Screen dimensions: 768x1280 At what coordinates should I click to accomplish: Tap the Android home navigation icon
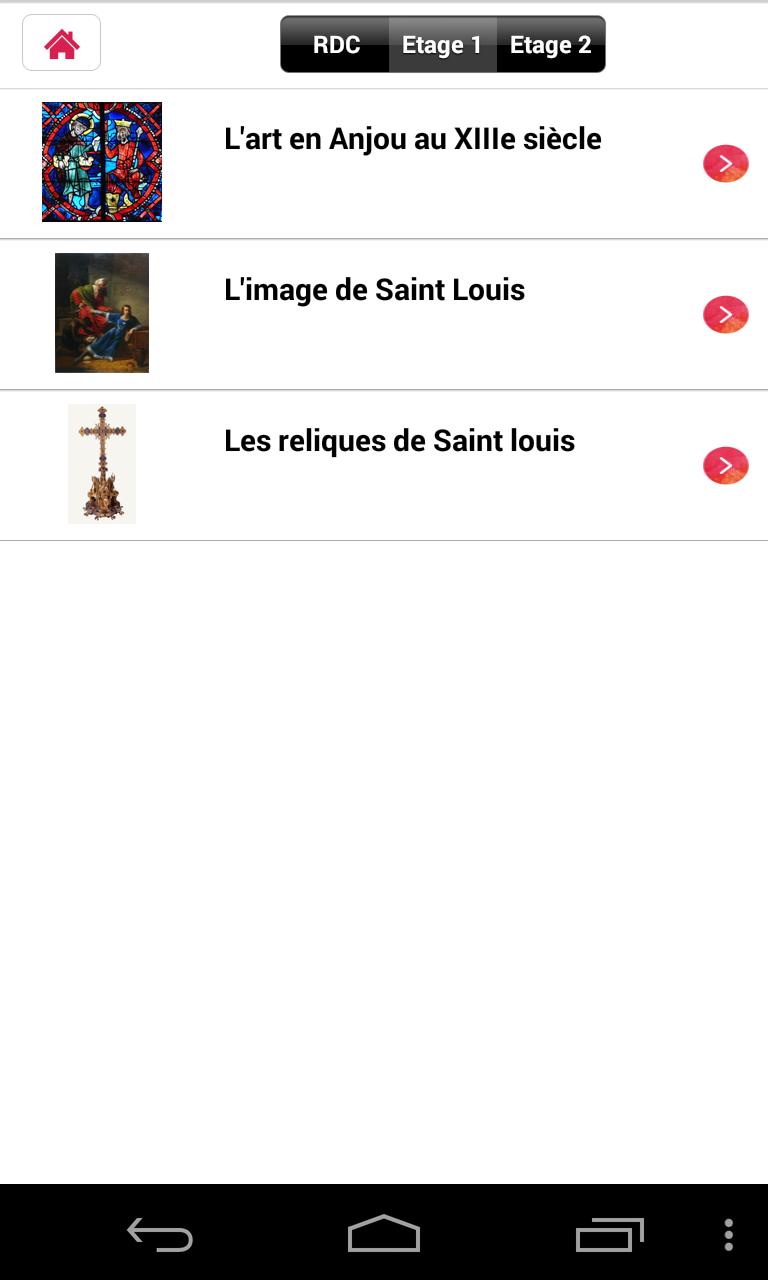click(383, 1233)
